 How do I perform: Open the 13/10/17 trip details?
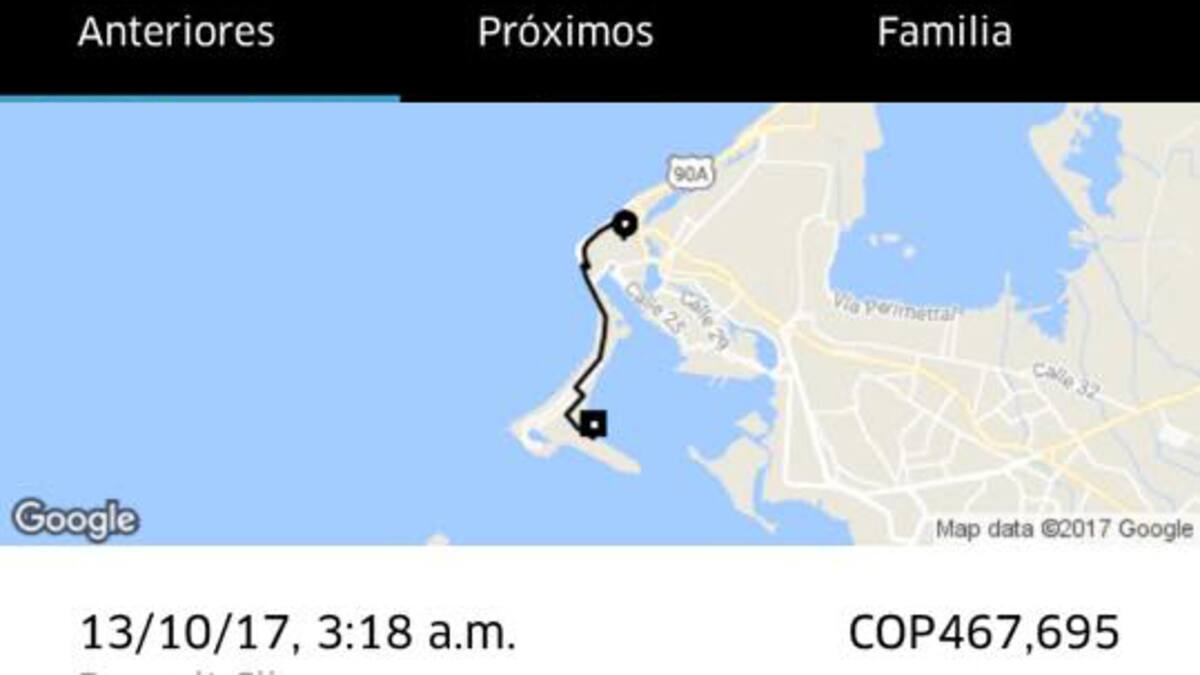(298, 633)
